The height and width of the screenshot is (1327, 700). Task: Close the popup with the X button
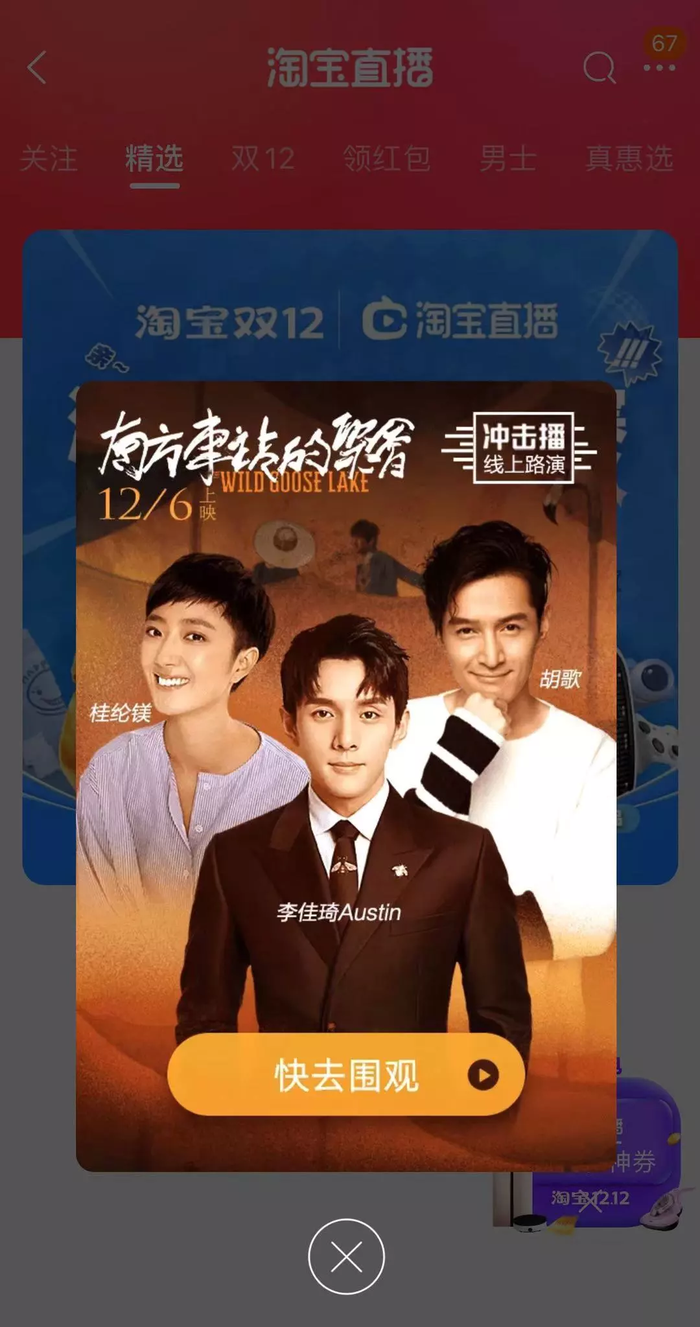346,1257
